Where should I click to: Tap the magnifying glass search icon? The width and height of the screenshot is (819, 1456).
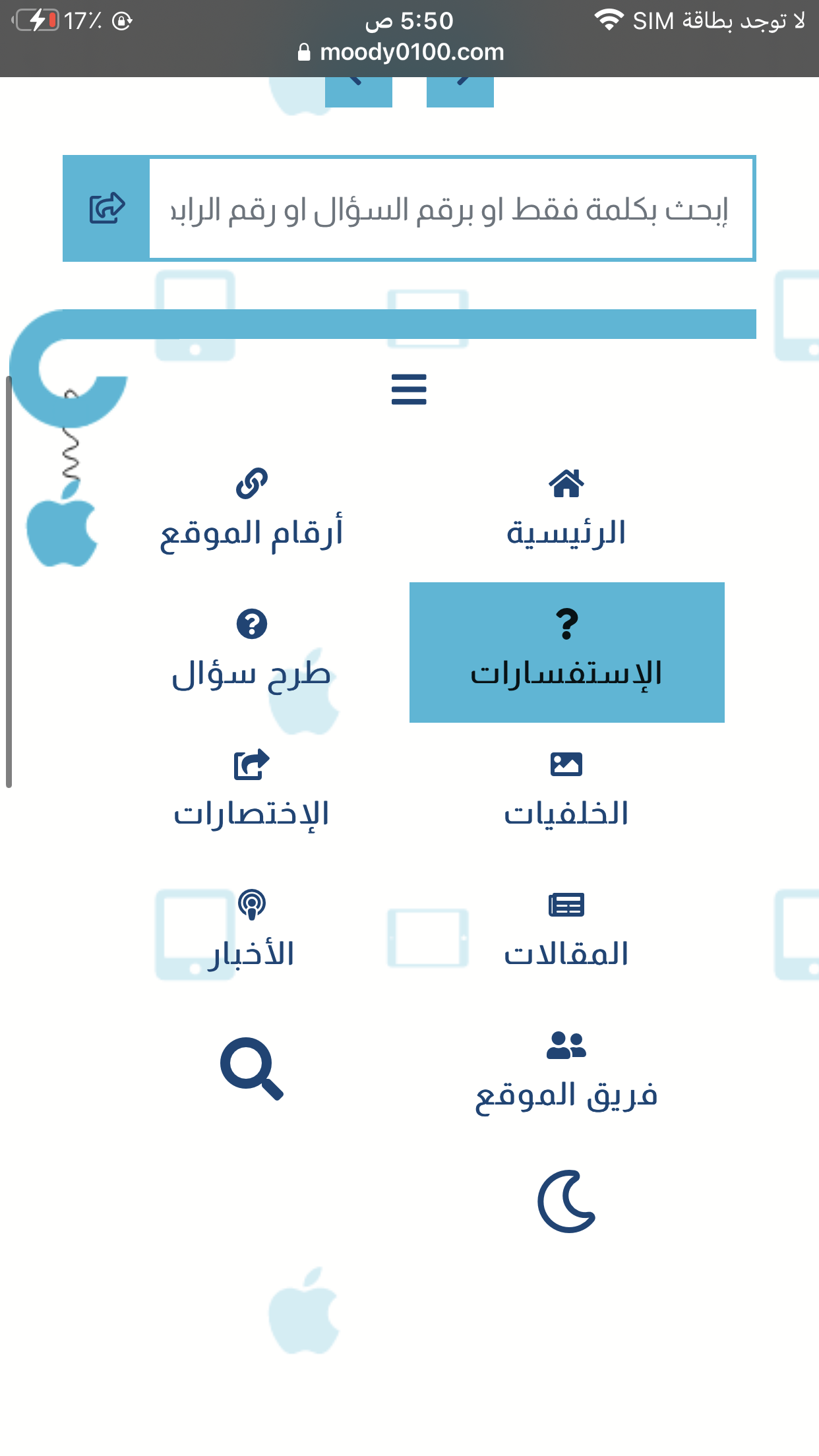pos(251,1069)
